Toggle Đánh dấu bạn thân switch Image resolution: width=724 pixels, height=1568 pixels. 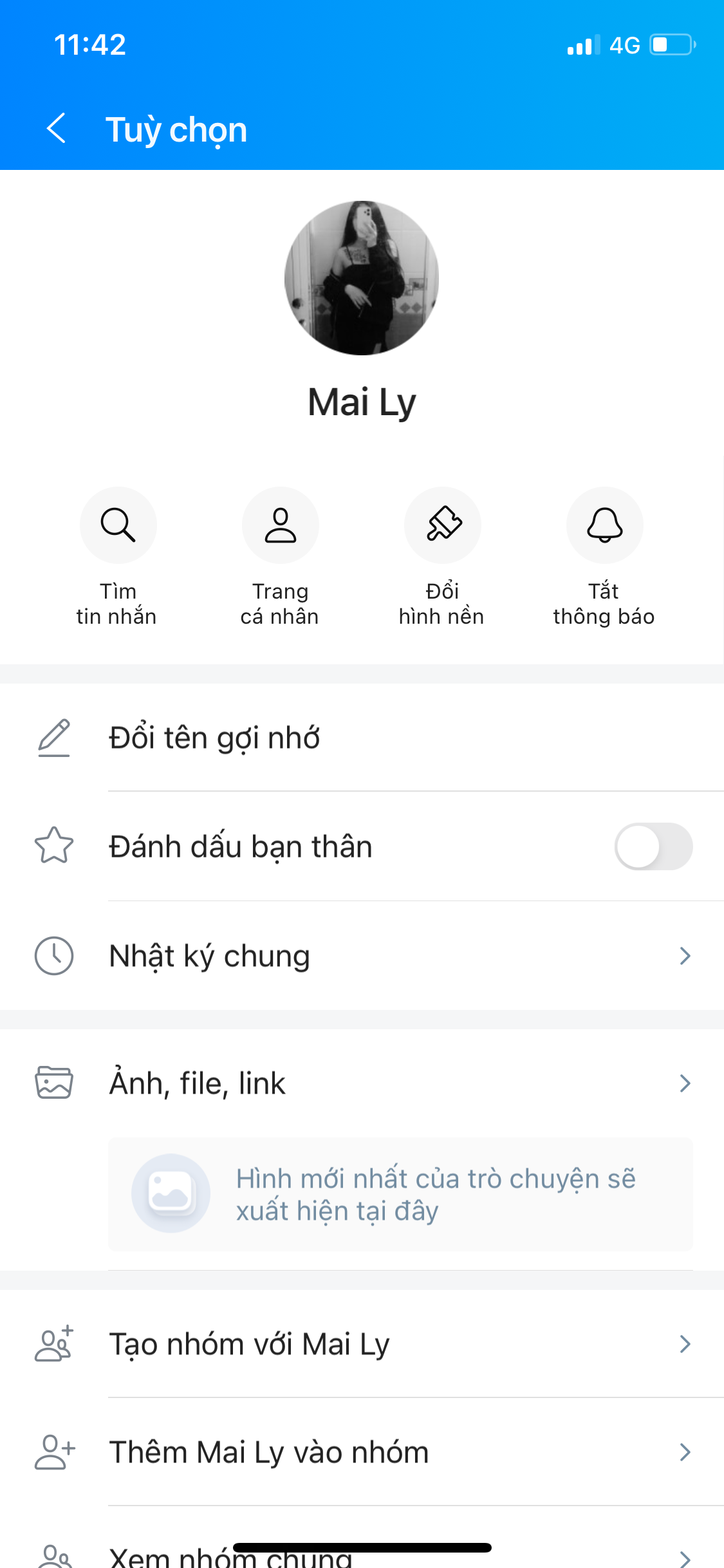(653, 846)
